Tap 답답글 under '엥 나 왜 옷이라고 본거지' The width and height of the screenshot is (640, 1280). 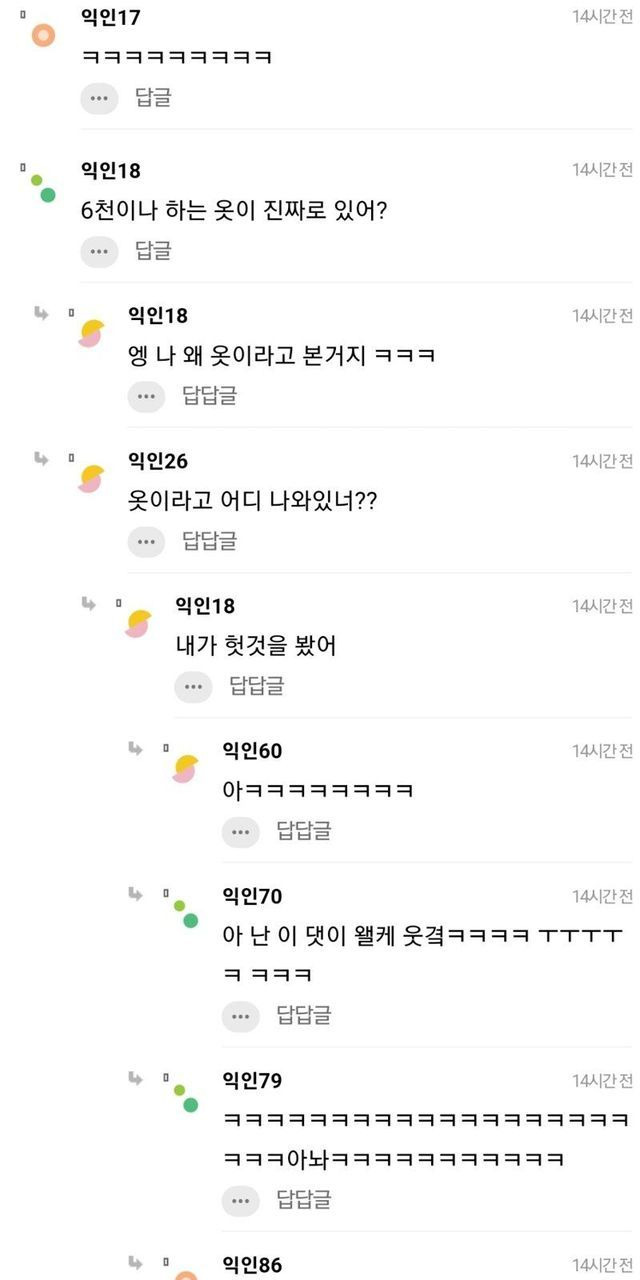[209, 396]
